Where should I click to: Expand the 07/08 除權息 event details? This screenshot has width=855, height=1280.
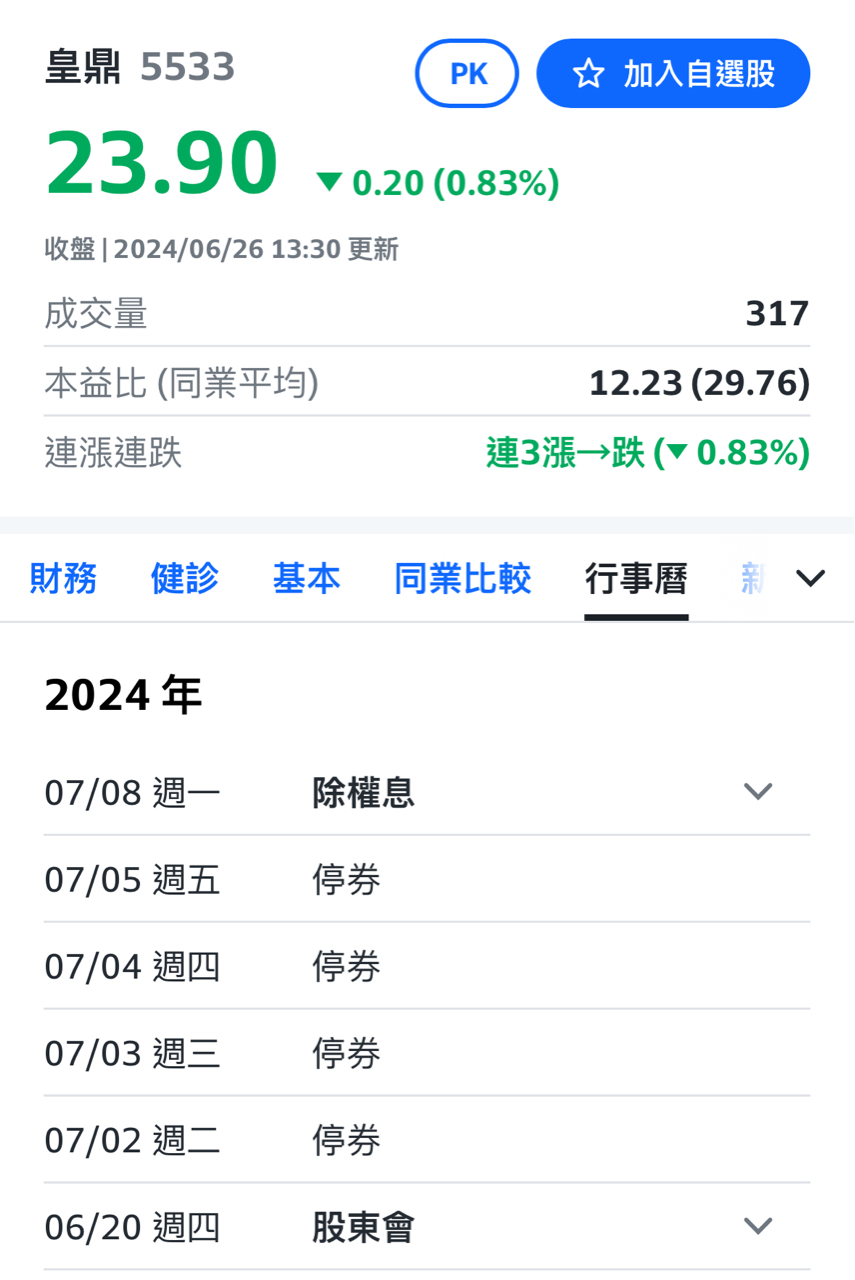[758, 792]
